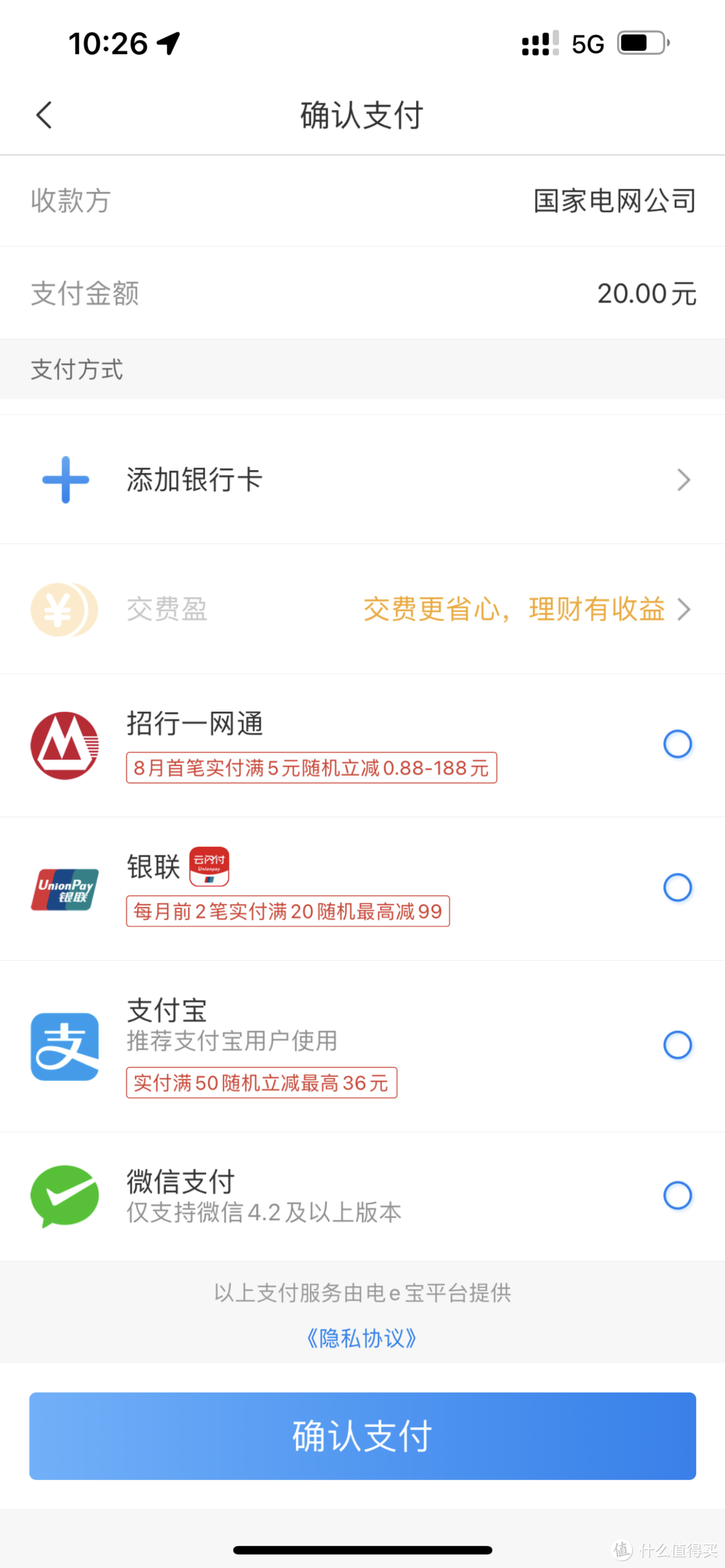725x1568 pixels.
Task: Open the 《隐私协议》 link
Action: [x=362, y=1339]
